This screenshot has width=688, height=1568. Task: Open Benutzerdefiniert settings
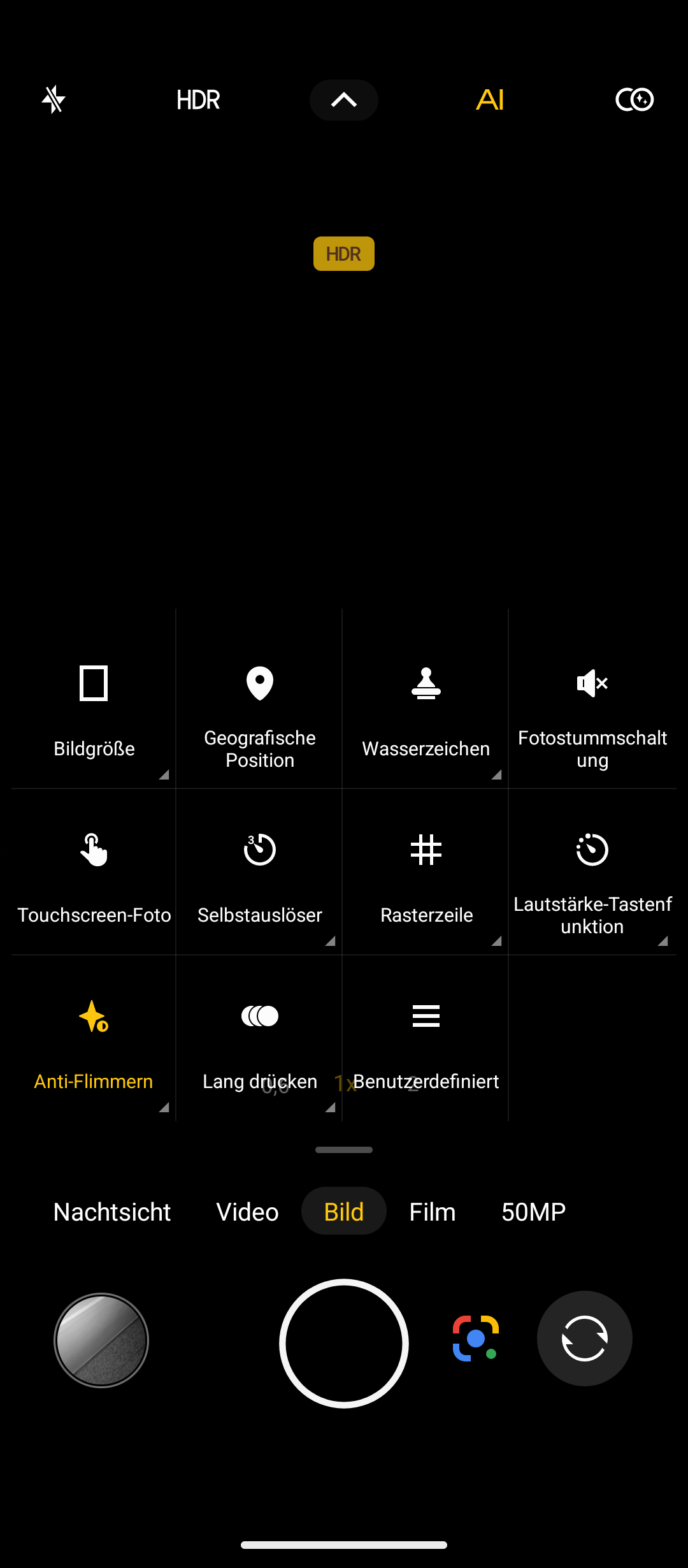[426, 1040]
